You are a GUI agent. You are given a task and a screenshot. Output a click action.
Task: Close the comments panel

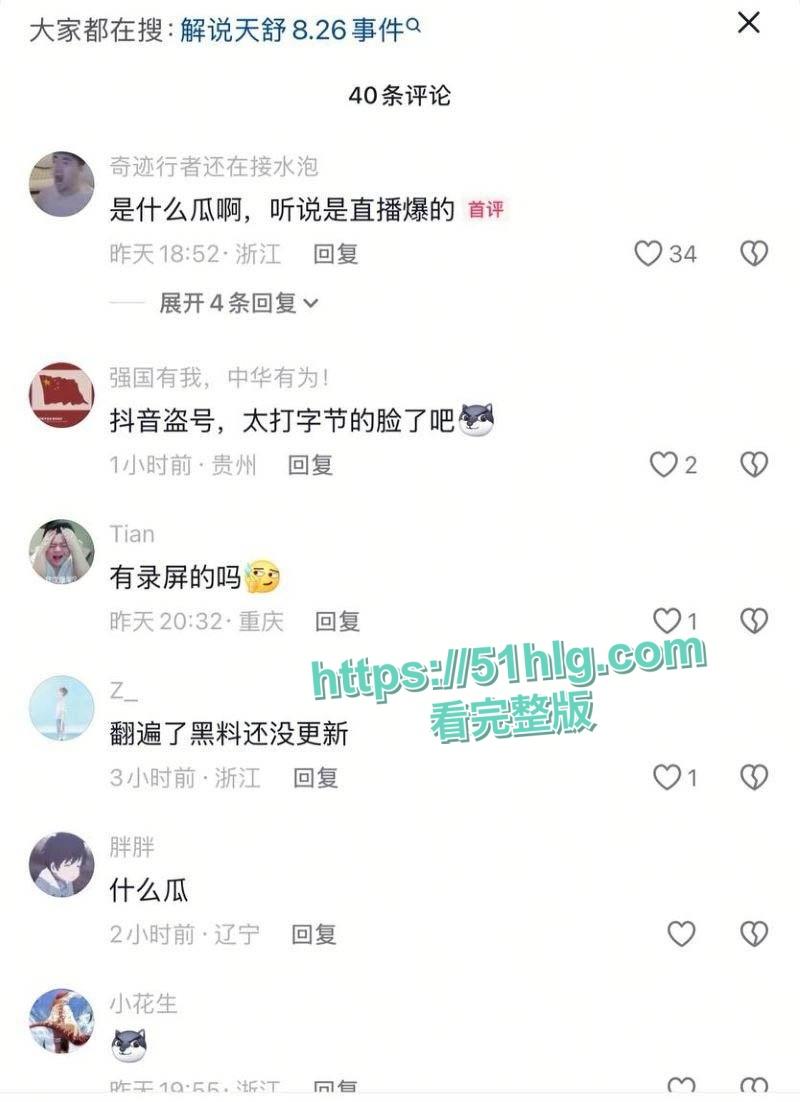click(x=748, y=23)
